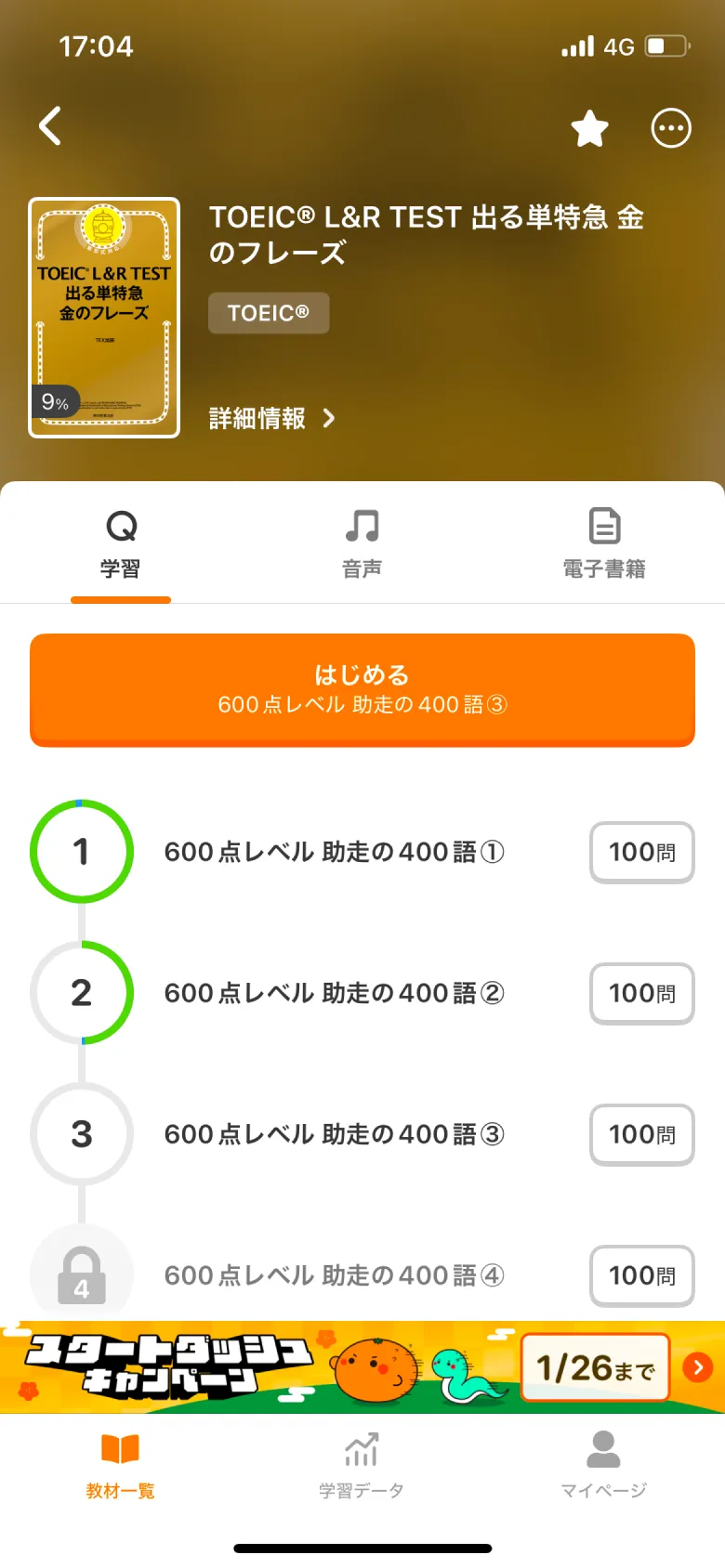Open lesson 600点レベル 助走の400語③

pyautogui.click(x=334, y=1134)
